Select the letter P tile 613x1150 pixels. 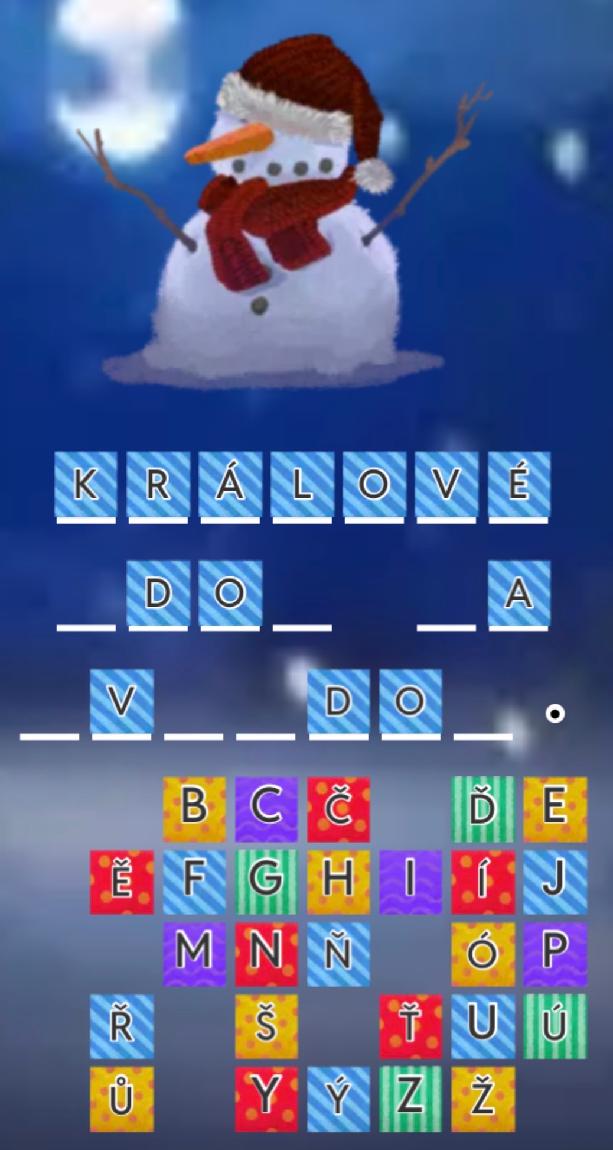tap(554, 954)
